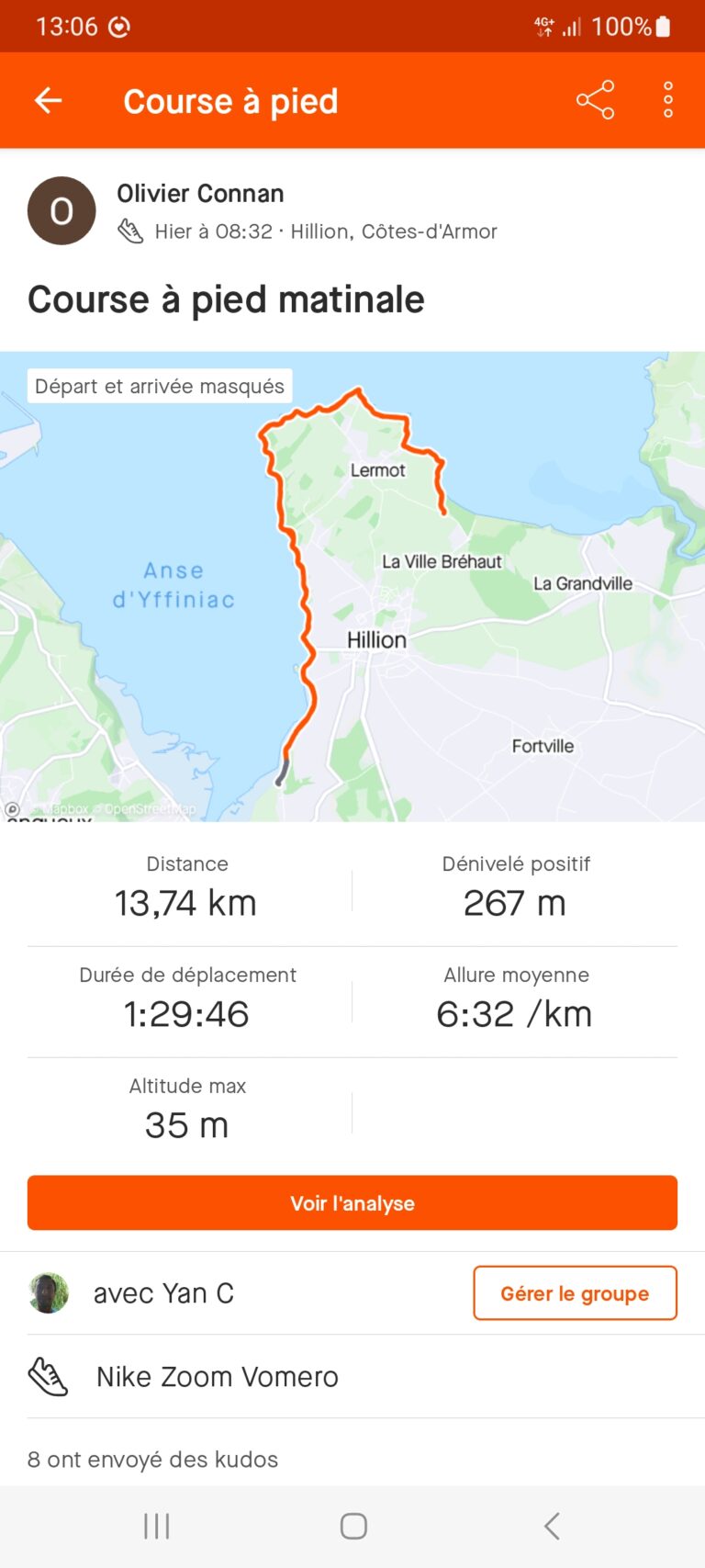
Task: Go to the system home screen
Action: [x=353, y=1527]
